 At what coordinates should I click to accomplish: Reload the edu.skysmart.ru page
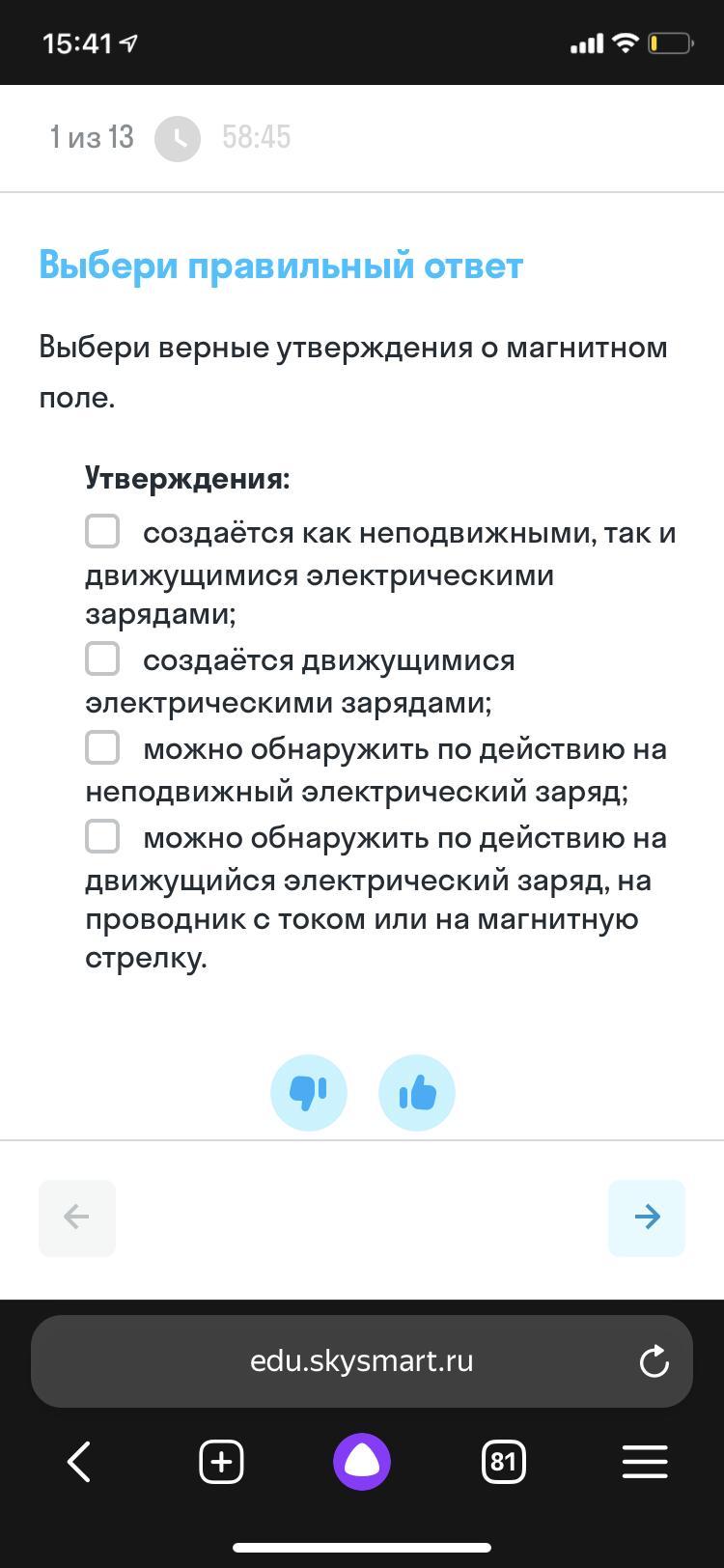[654, 1361]
